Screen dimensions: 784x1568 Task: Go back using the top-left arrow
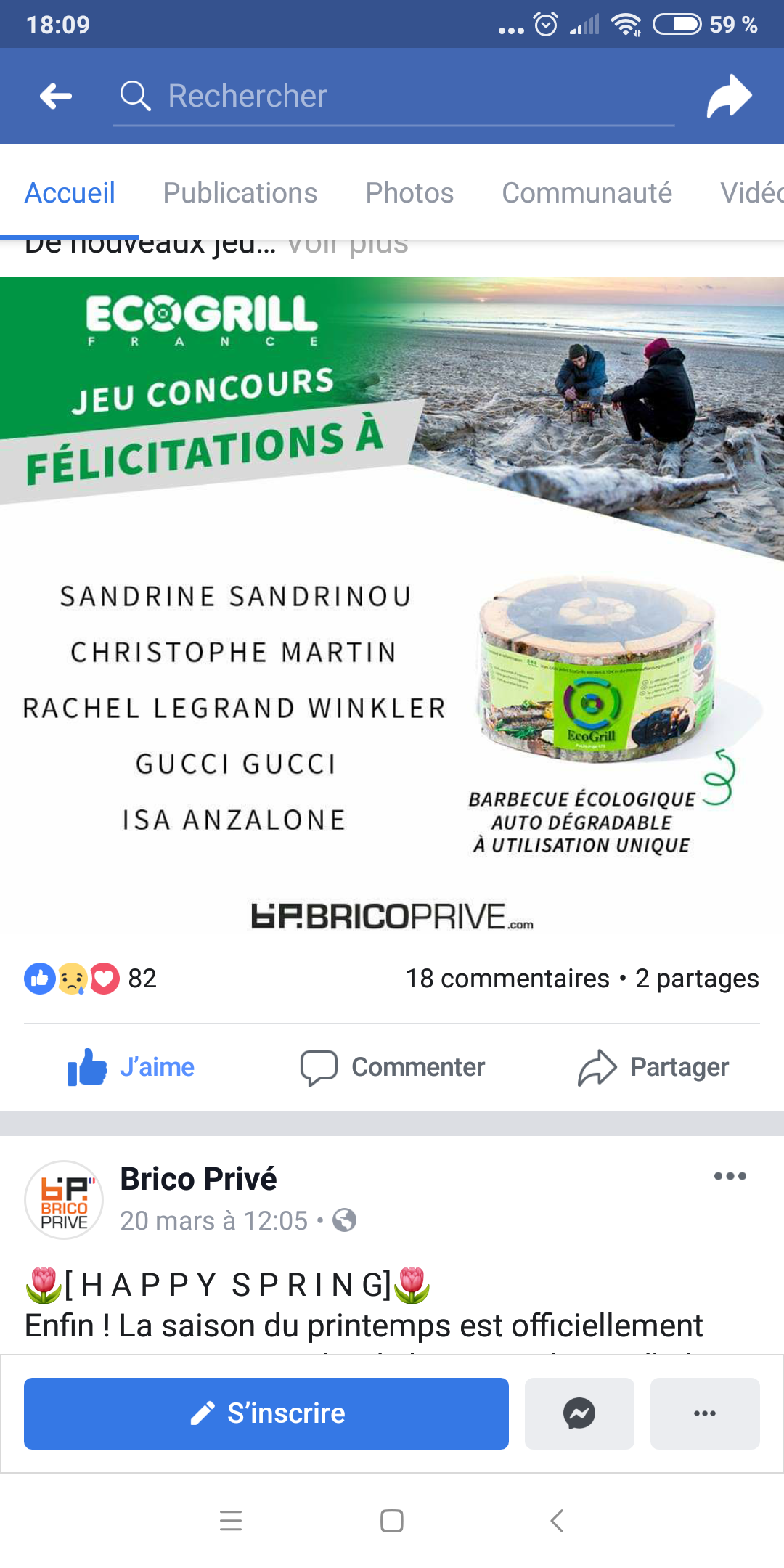[56, 96]
